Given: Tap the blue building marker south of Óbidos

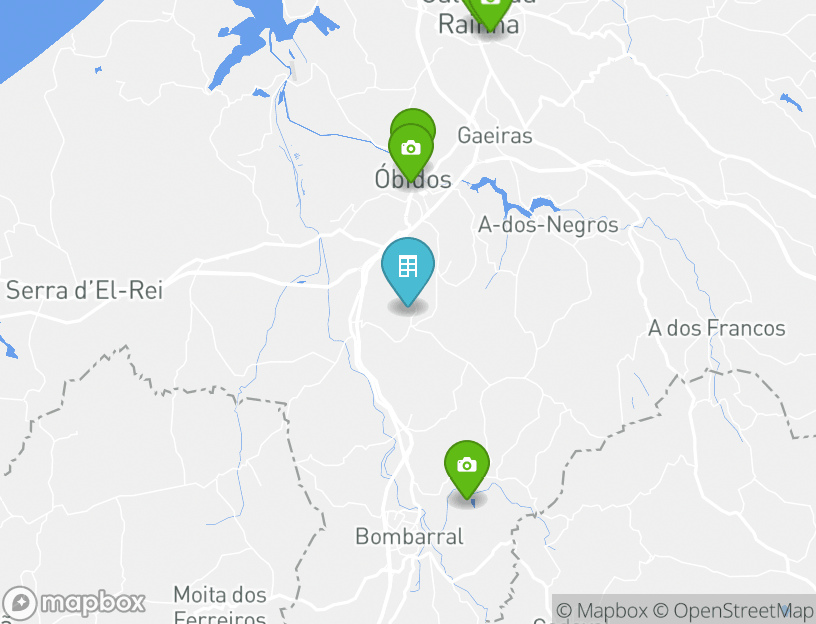Looking at the screenshot, I should 408,267.
